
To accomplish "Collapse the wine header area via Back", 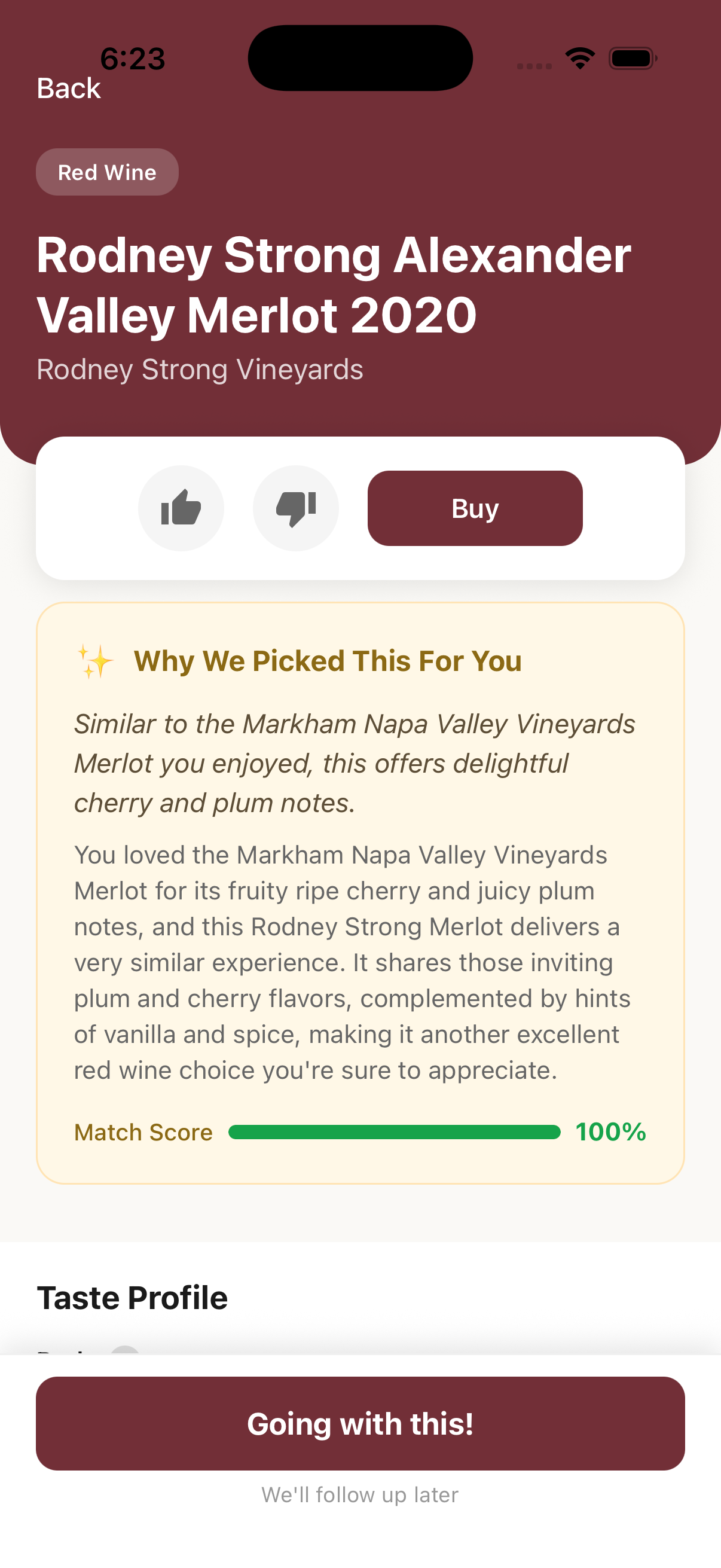I will tap(68, 89).
